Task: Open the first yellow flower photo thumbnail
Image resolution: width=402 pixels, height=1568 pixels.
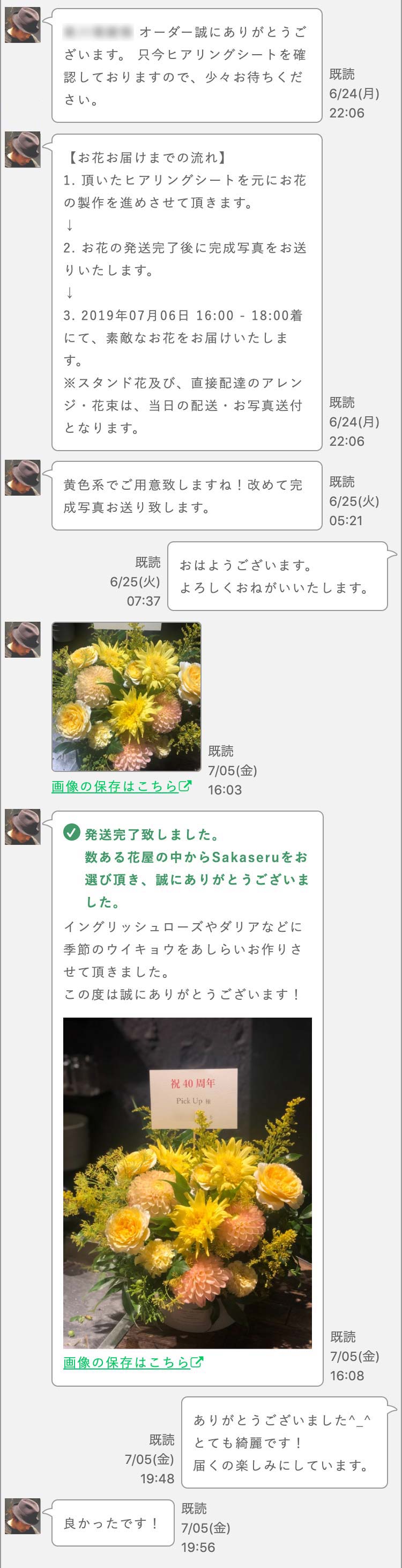Action: pyautogui.click(x=126, y=696)
